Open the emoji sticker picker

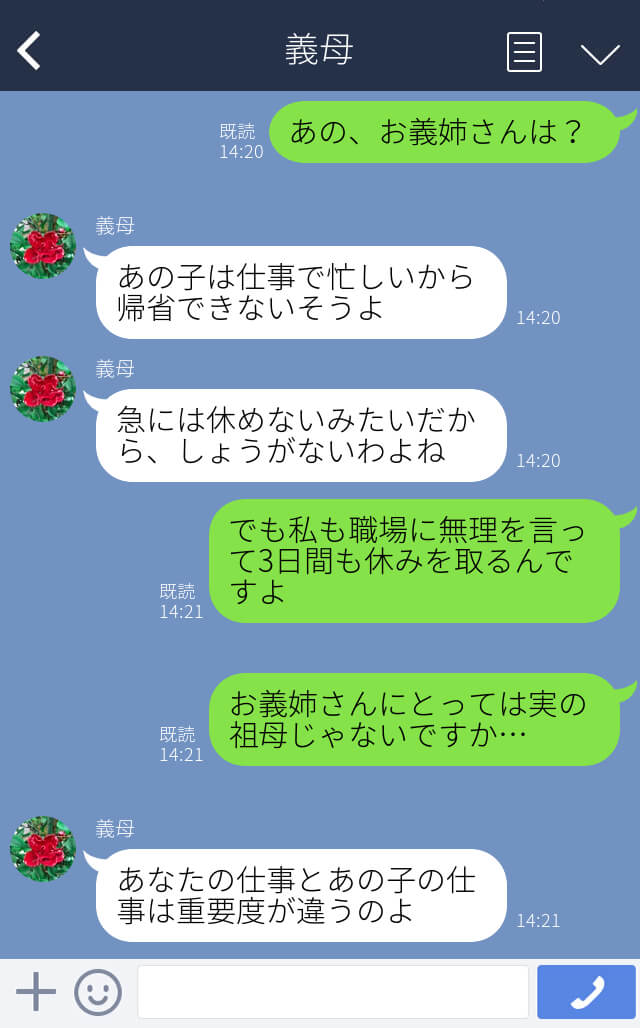[x=98, y=992]
